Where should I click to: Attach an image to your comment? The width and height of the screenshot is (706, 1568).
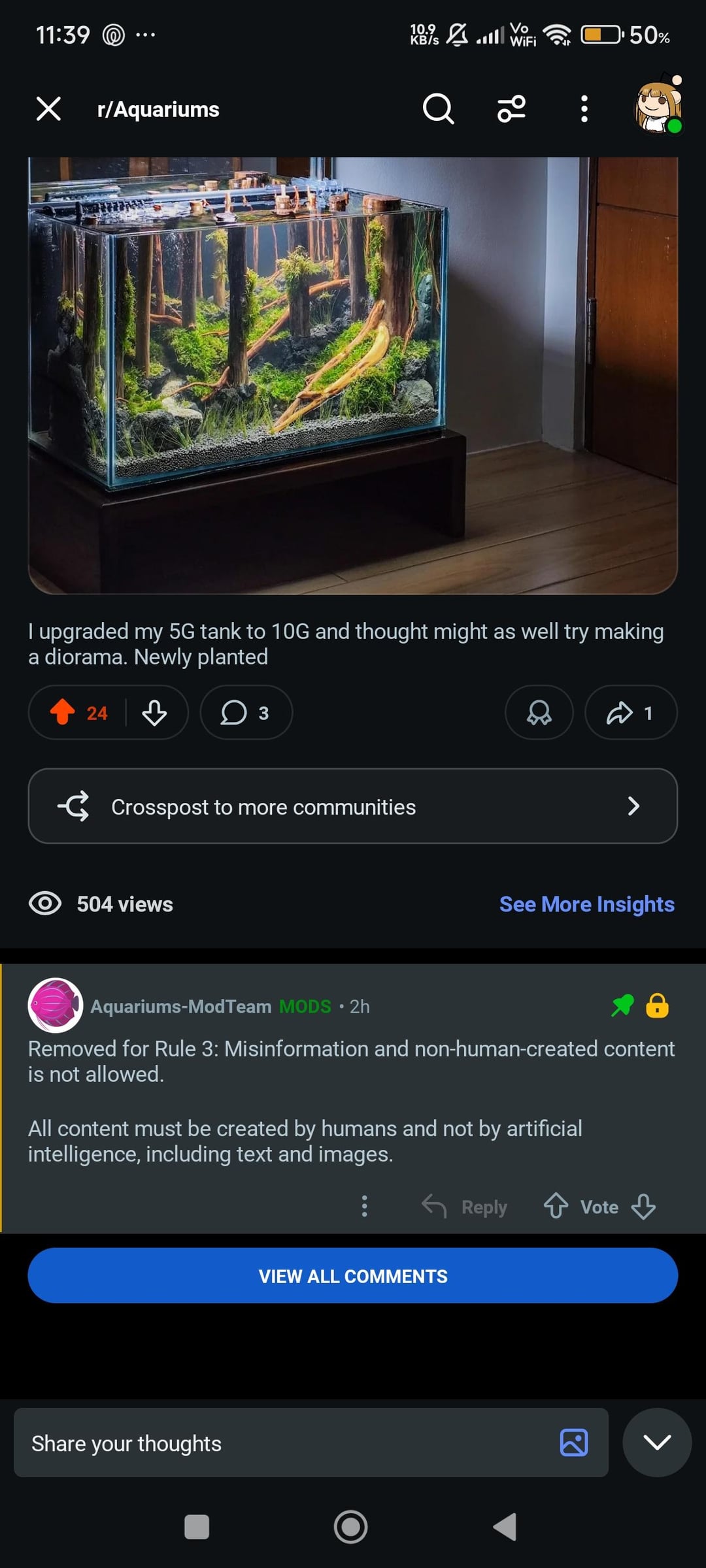pyautogui.click(x=573, y=1443)
